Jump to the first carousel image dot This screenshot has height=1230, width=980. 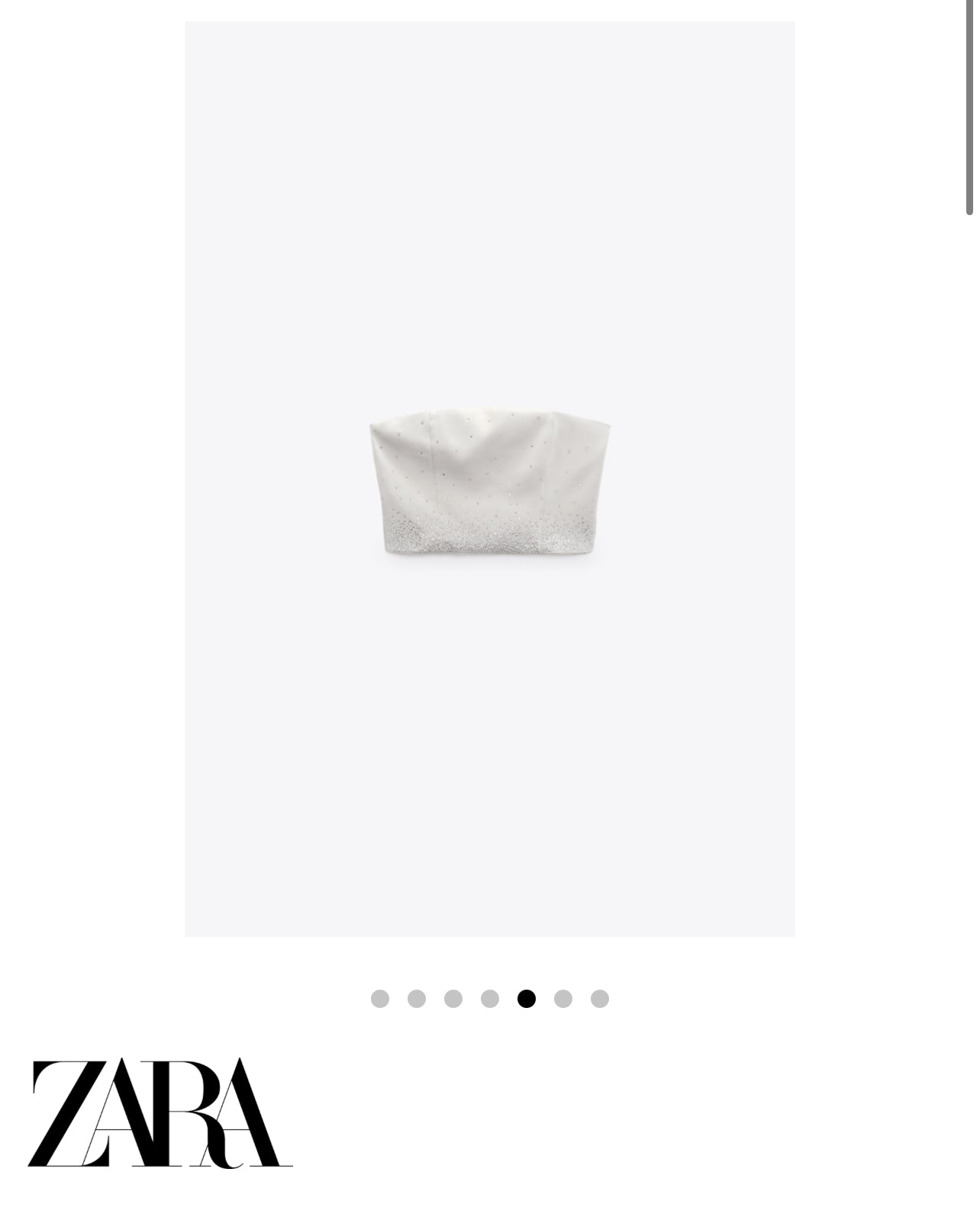click(x=379, y=999)
